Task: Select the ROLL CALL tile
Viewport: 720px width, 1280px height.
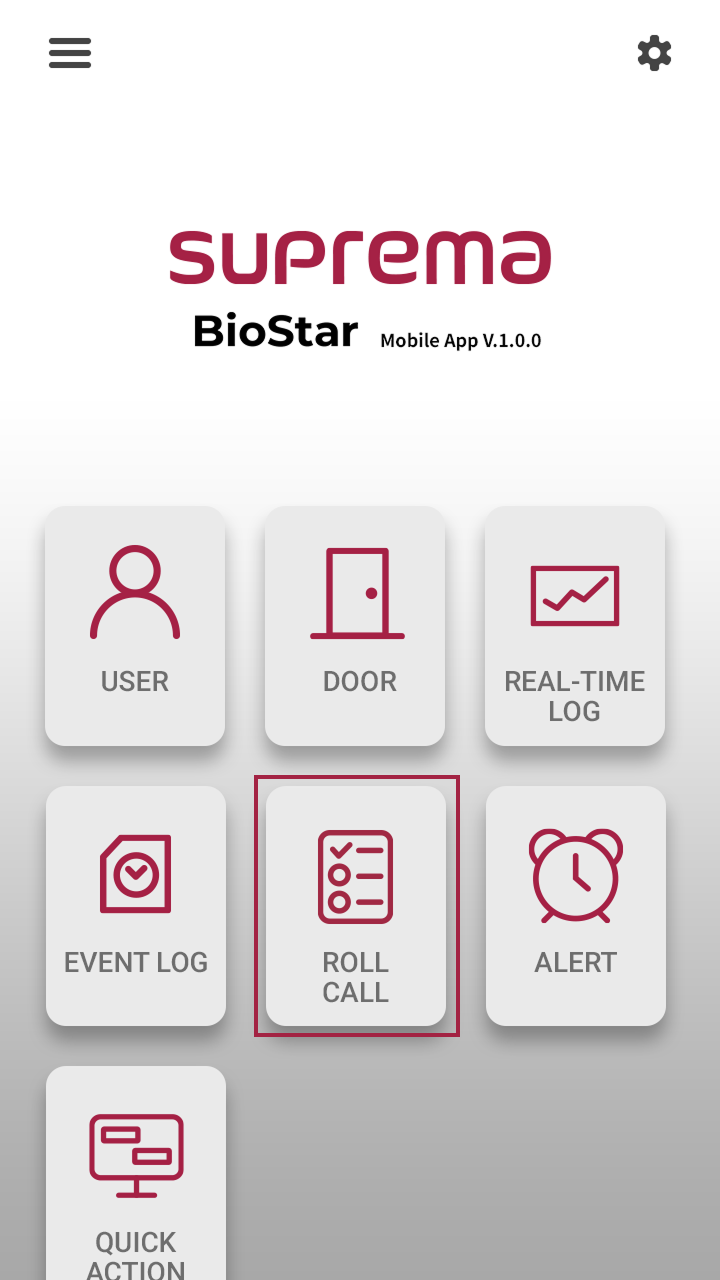Action: (x=356, y=905)
